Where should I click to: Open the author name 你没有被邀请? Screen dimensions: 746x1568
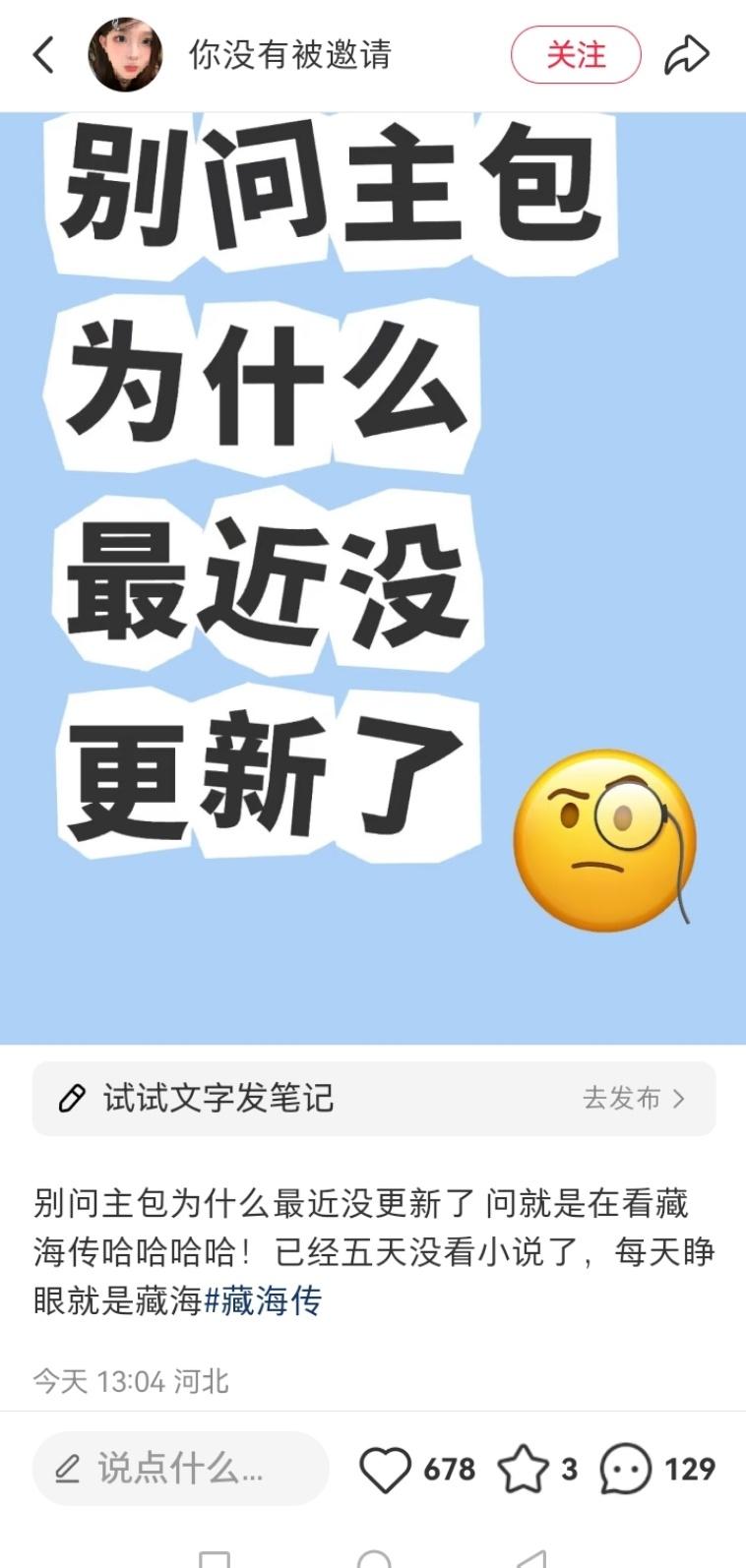[290, 55]
